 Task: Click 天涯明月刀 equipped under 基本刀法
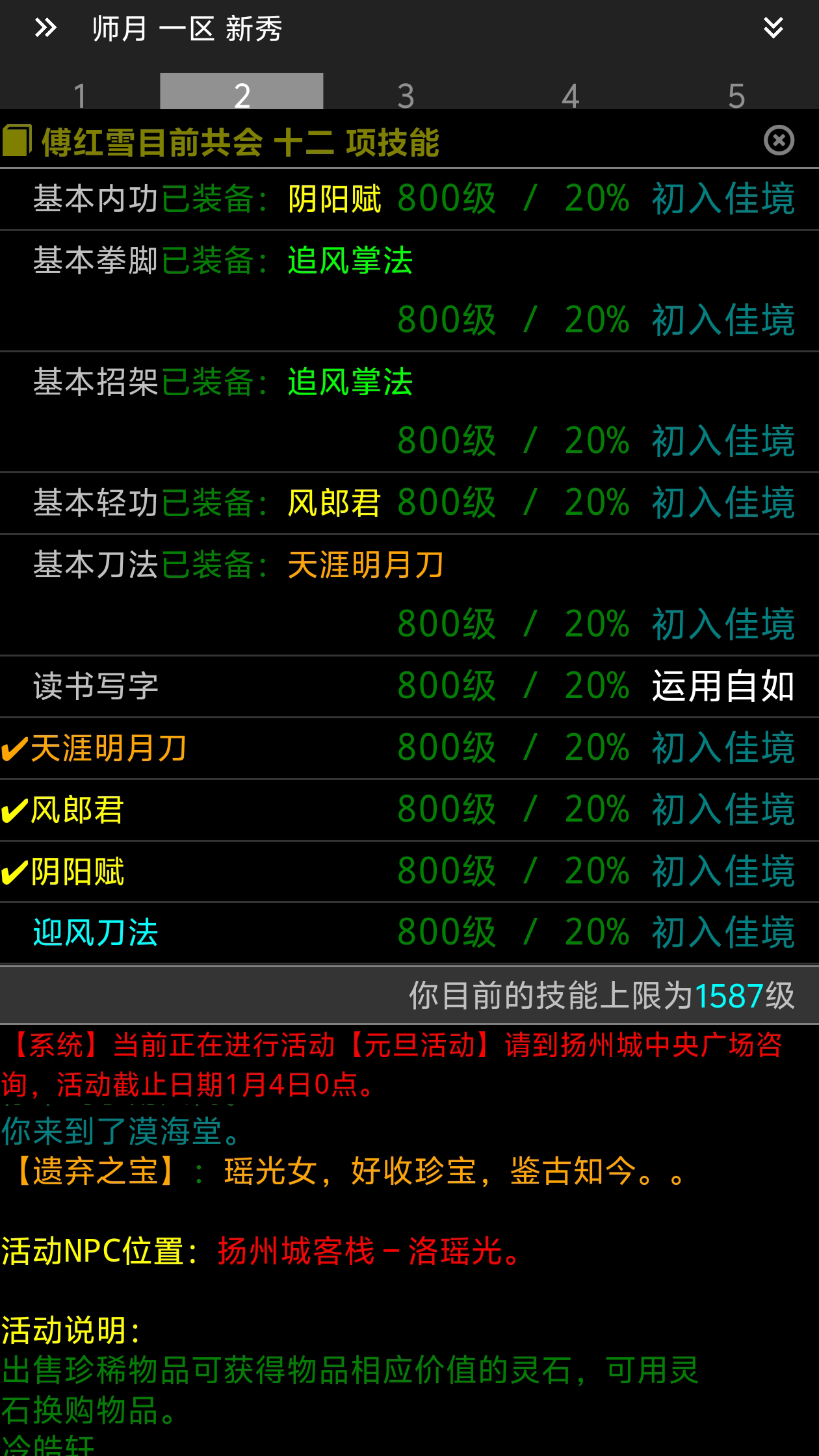click(x=365, y=565)
